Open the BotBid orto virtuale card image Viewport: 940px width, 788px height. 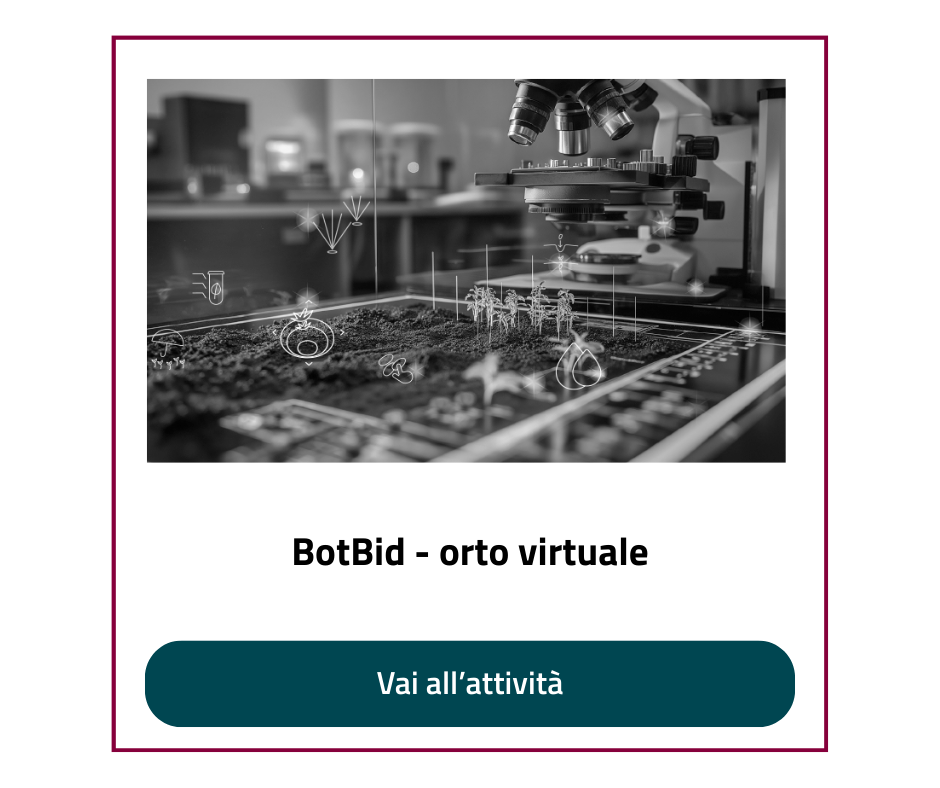coord(466,271)
